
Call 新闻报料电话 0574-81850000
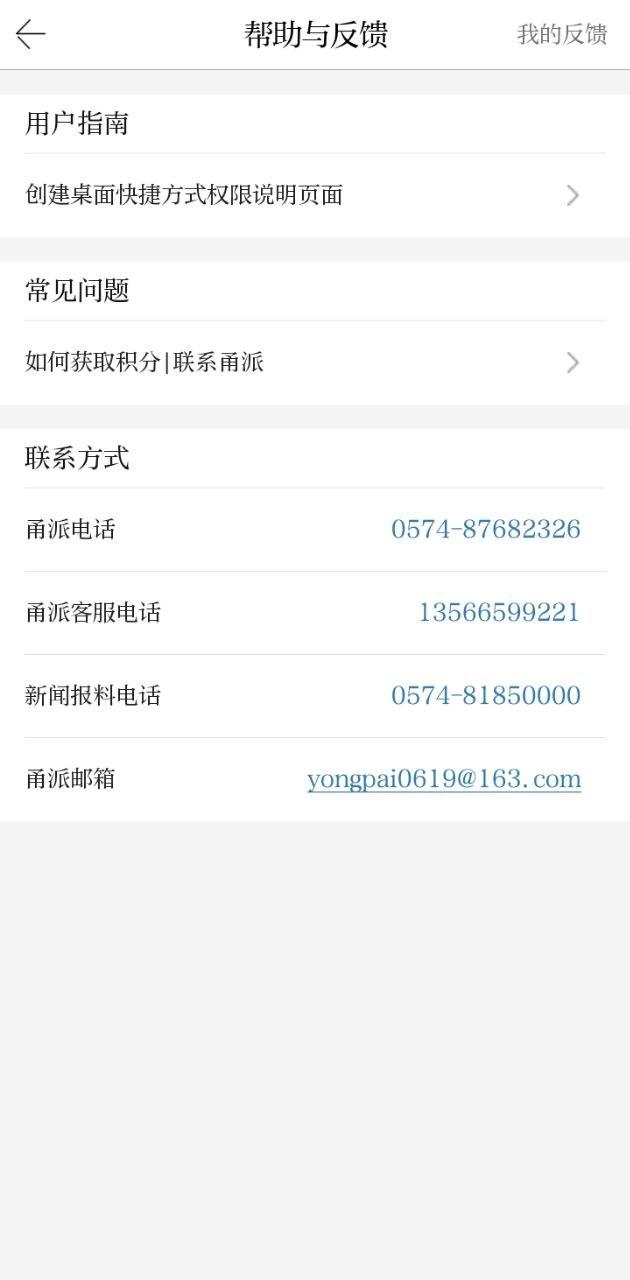pos(485,695)
